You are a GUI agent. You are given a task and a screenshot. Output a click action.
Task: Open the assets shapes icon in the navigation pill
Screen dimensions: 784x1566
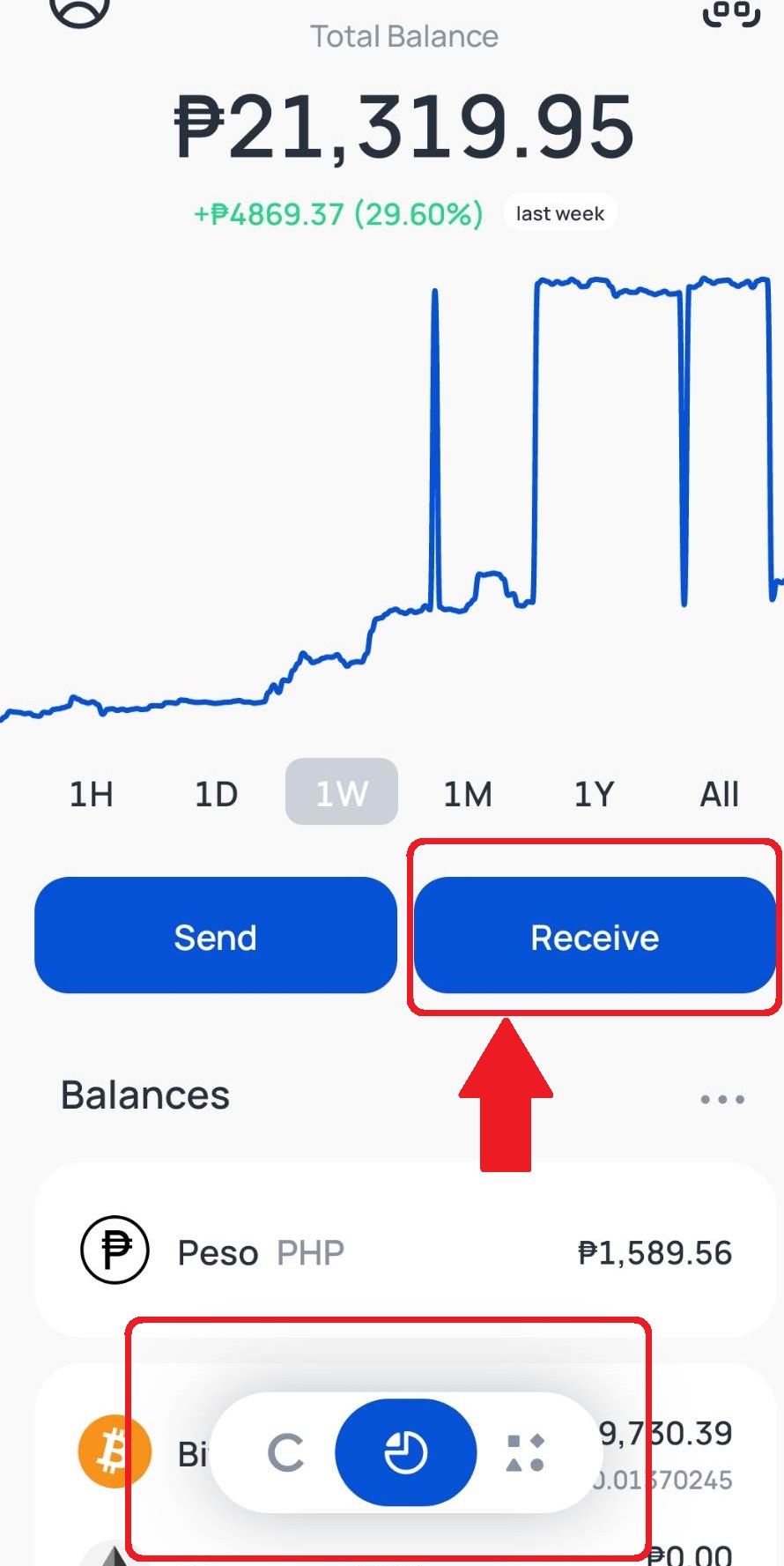(x=526, y=1452)
